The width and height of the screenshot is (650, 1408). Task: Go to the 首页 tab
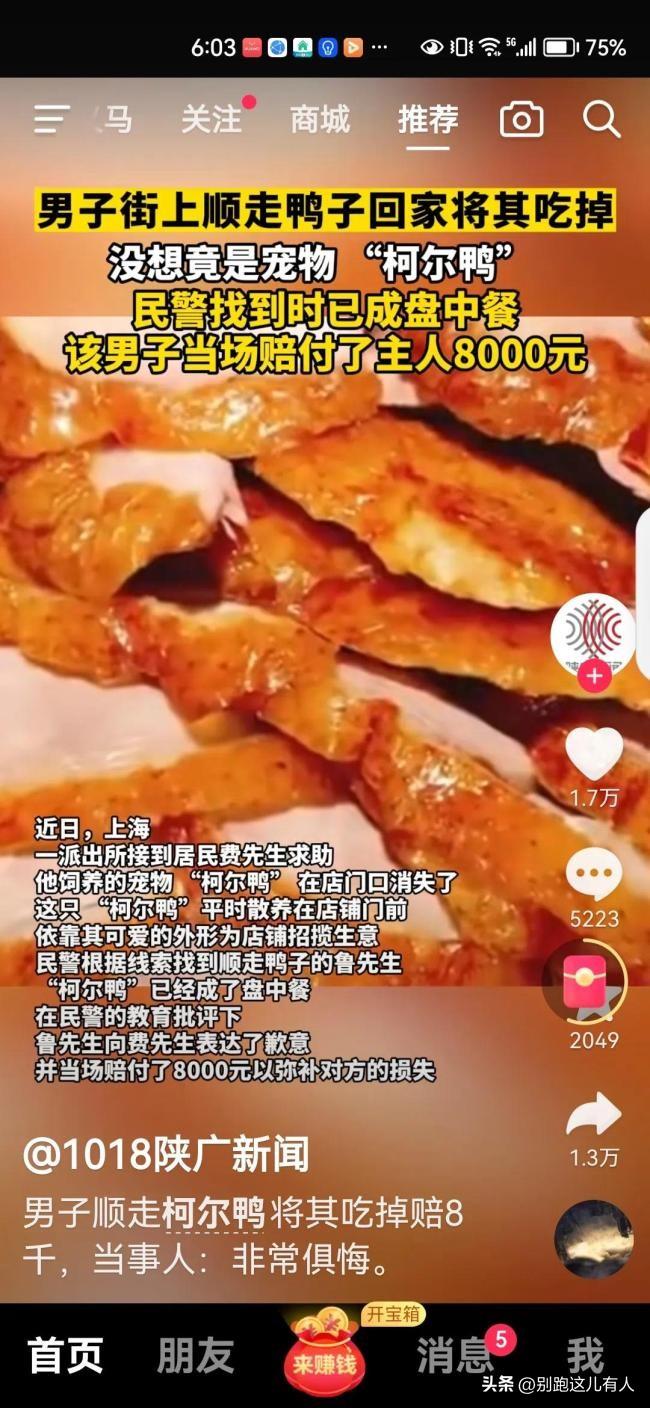pyautogui.click(x=65, y=1356)
